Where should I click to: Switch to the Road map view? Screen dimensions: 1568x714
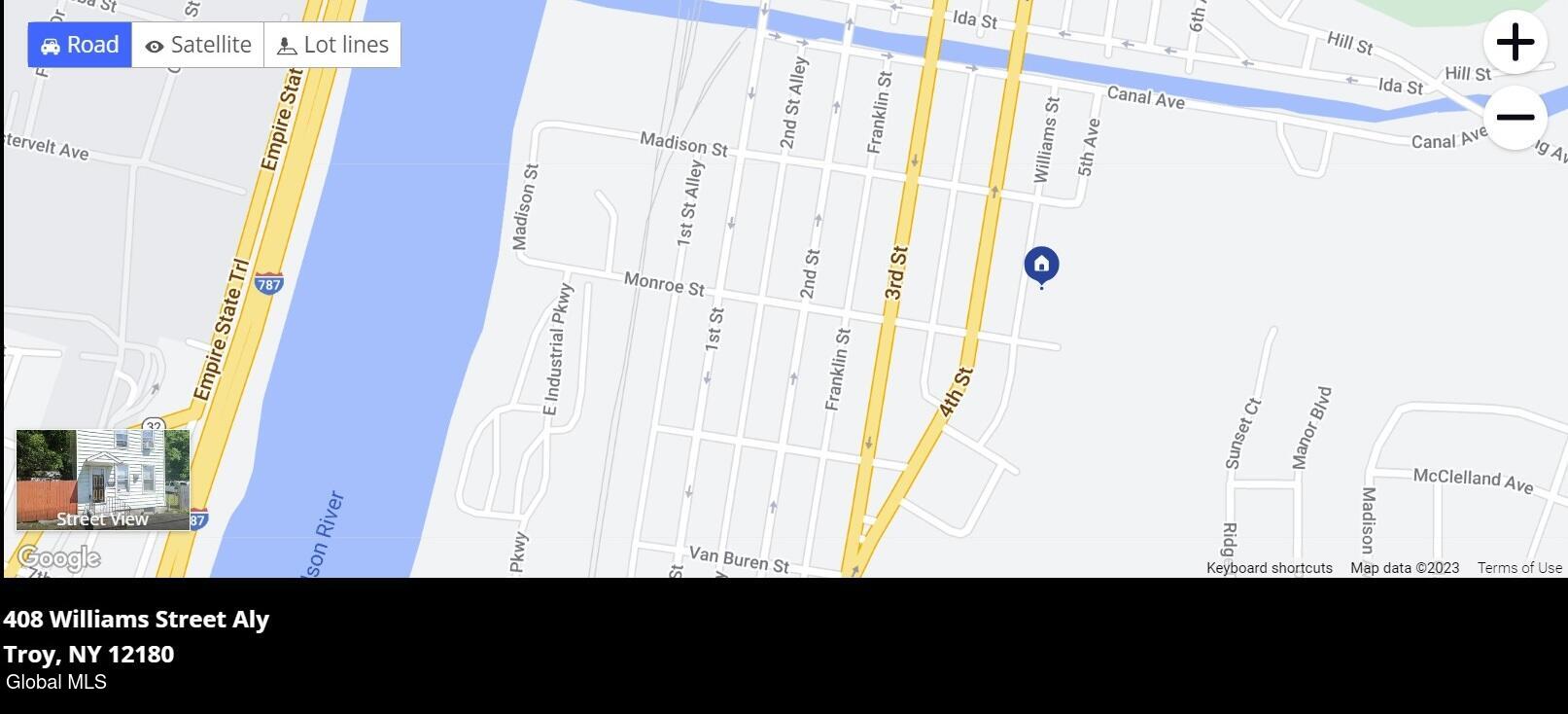click(x=80, y=45)
